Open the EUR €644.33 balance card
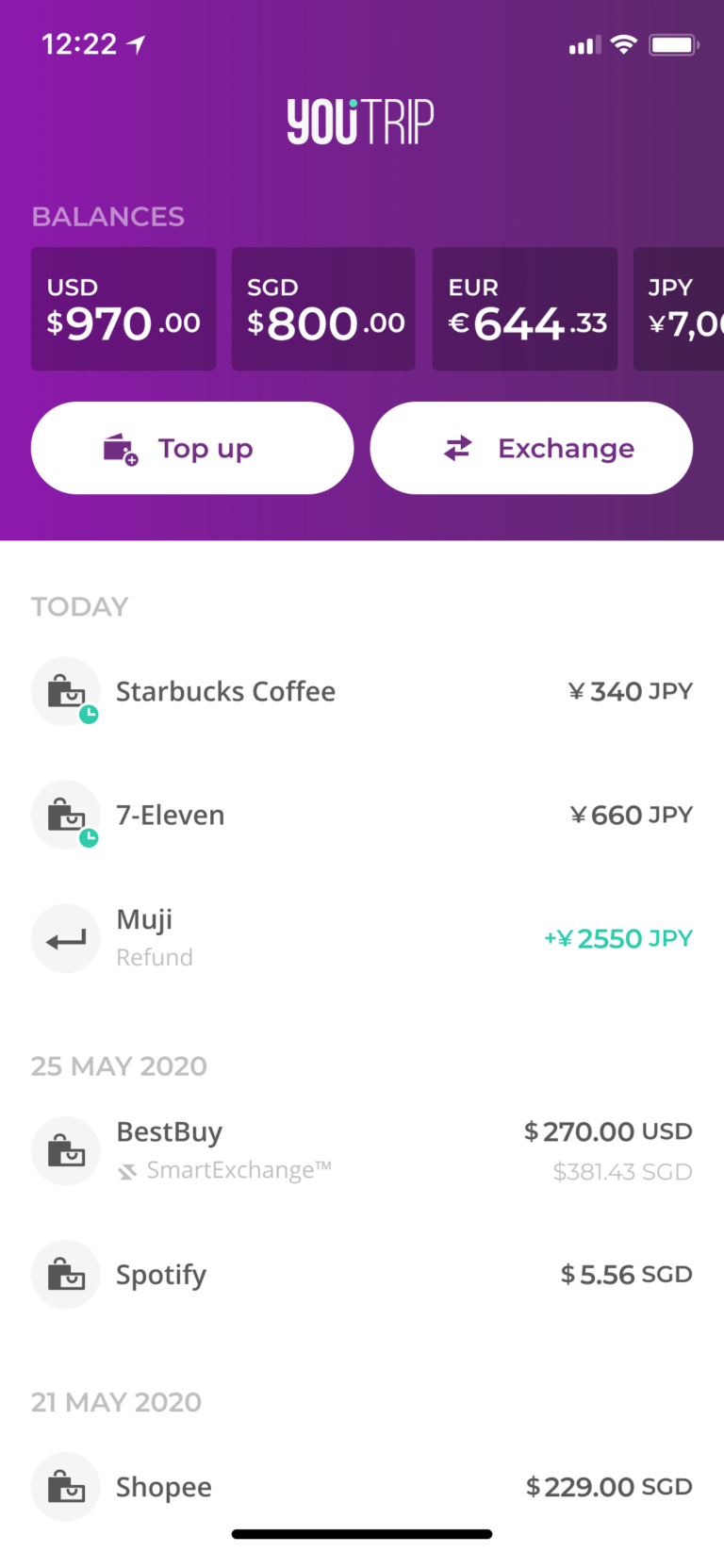 pos(524,308)
